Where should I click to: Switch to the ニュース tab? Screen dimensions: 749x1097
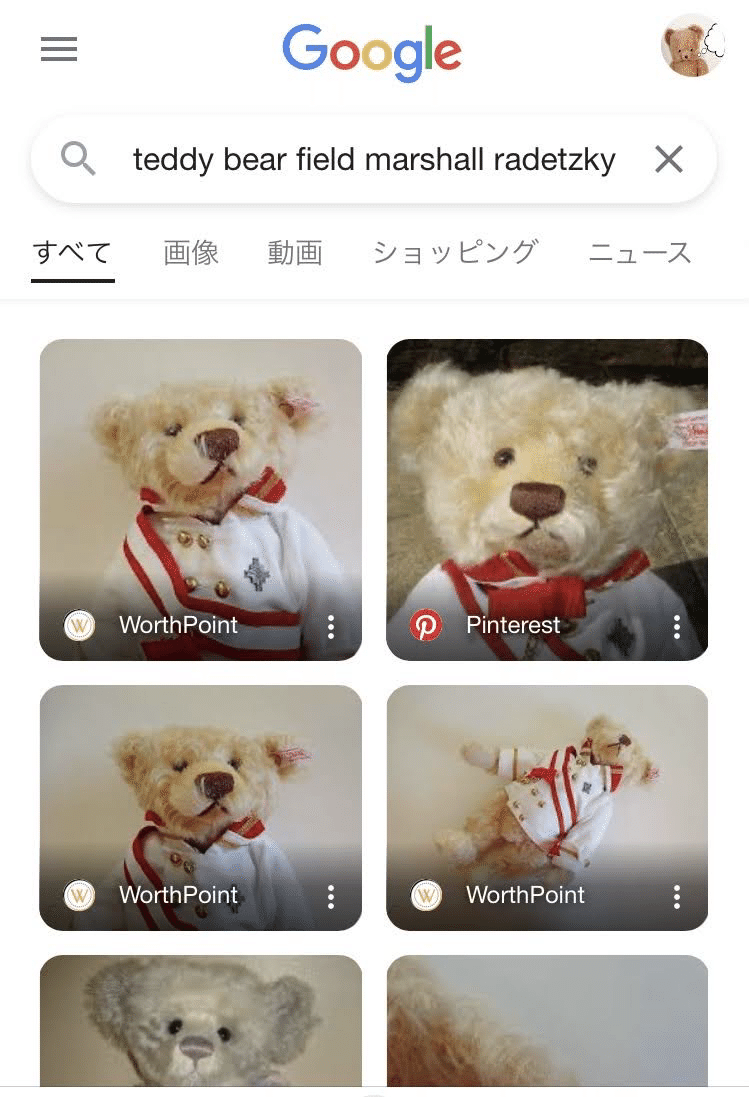click(640, 253)
